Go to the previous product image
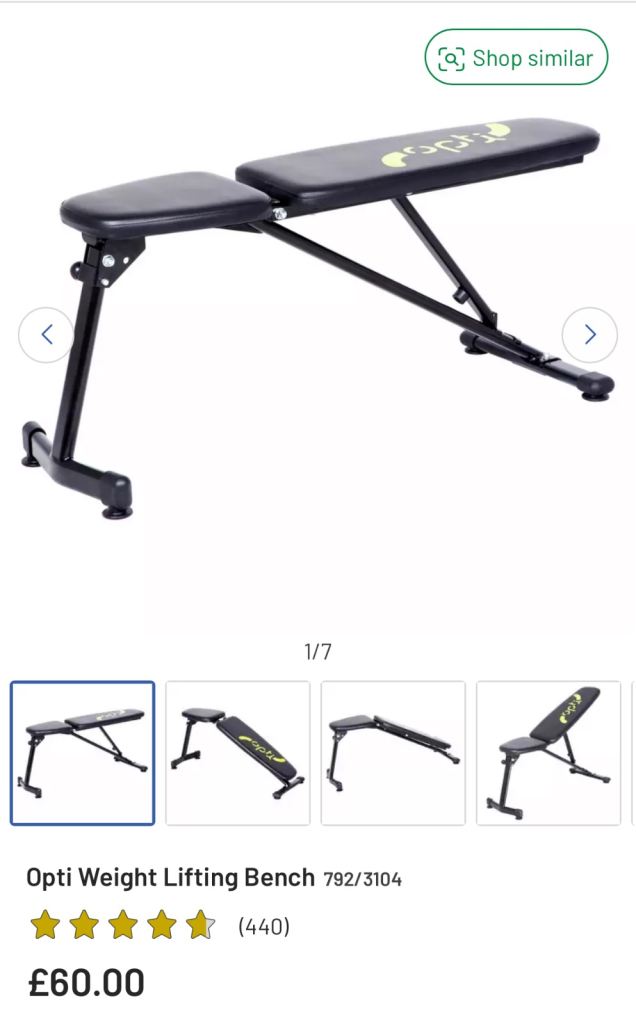The width and height of the screenshot is (636, 1024). pos(46,335)
